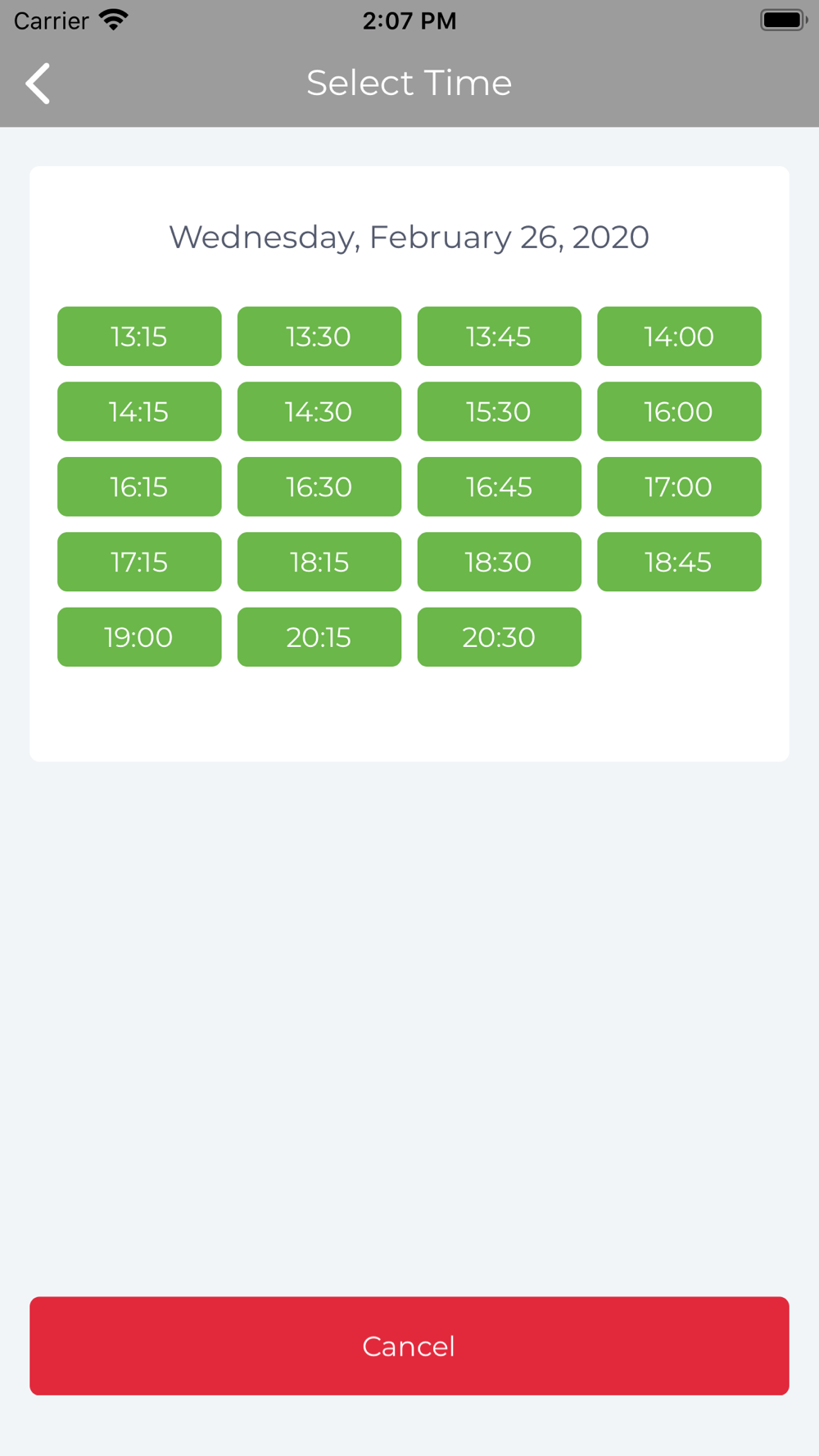Viewport: 819px width, 1456px height.
Task: Pick the 16:00 slot
Action: tap(680, 412)
